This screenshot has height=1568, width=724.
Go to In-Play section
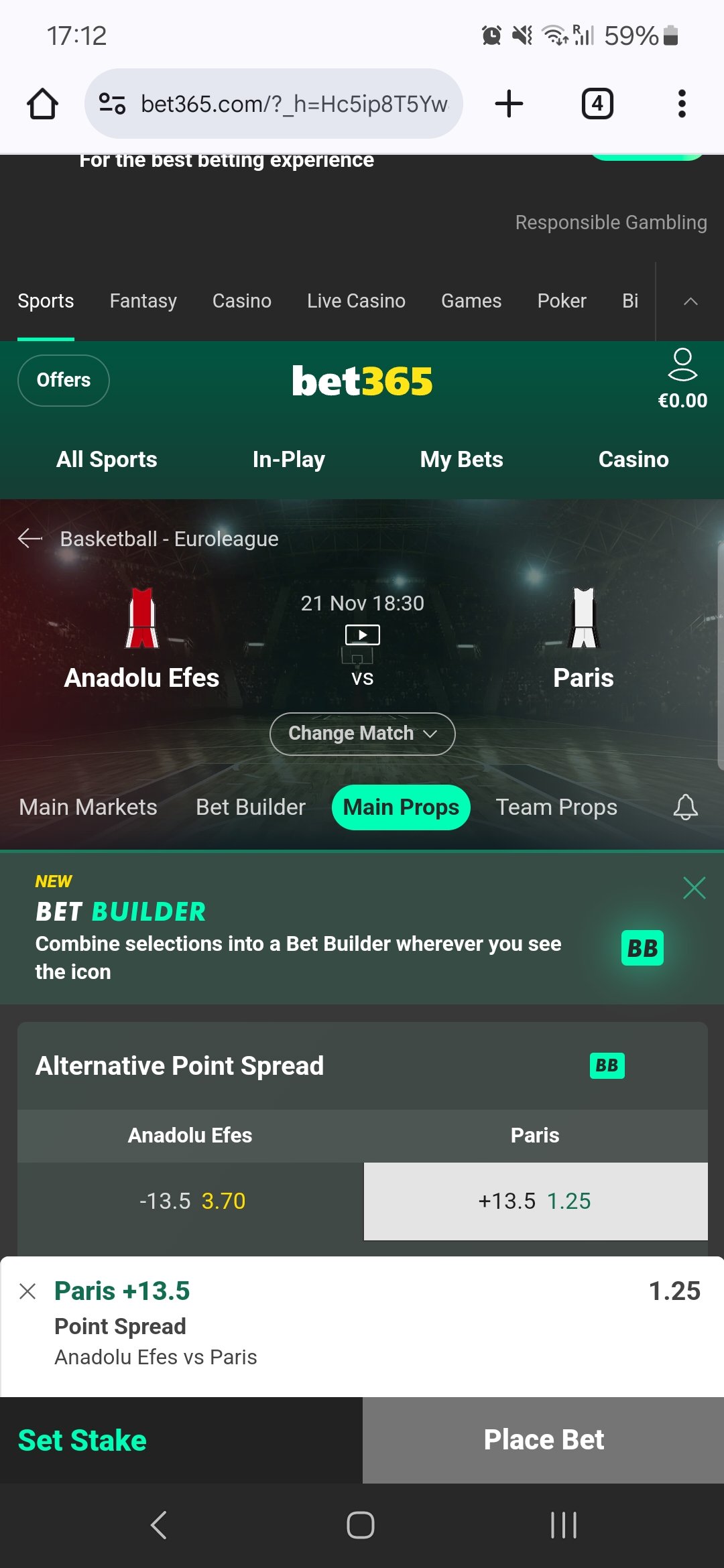(289, 460)
